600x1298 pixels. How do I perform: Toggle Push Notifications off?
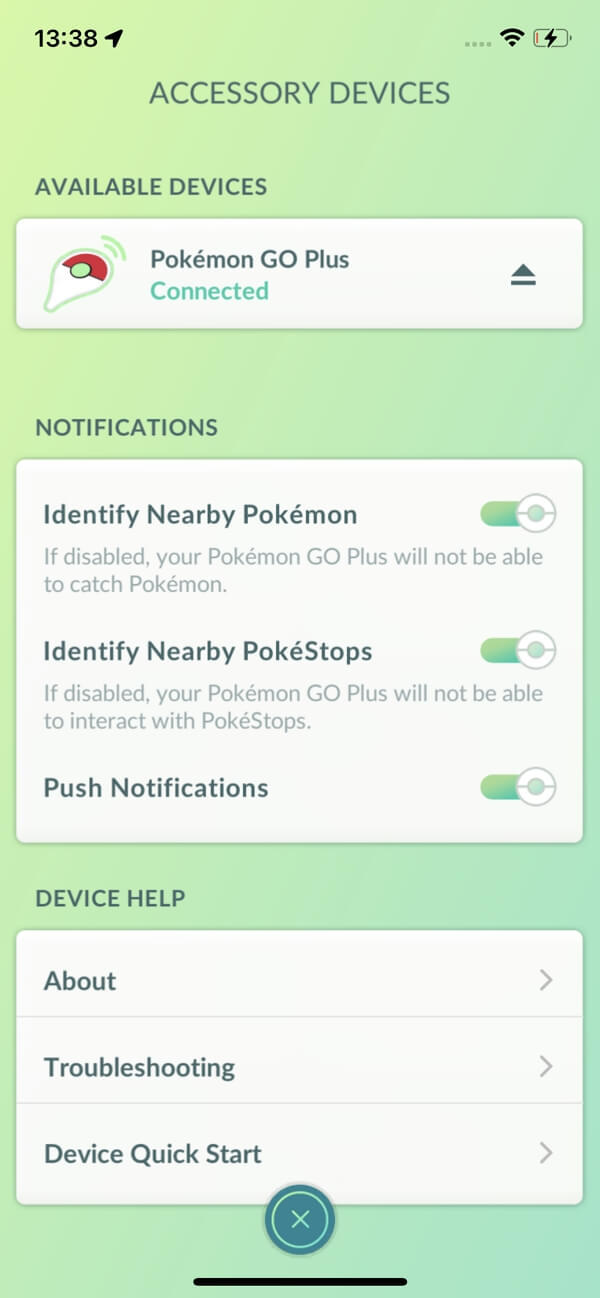tap(517, 787)
